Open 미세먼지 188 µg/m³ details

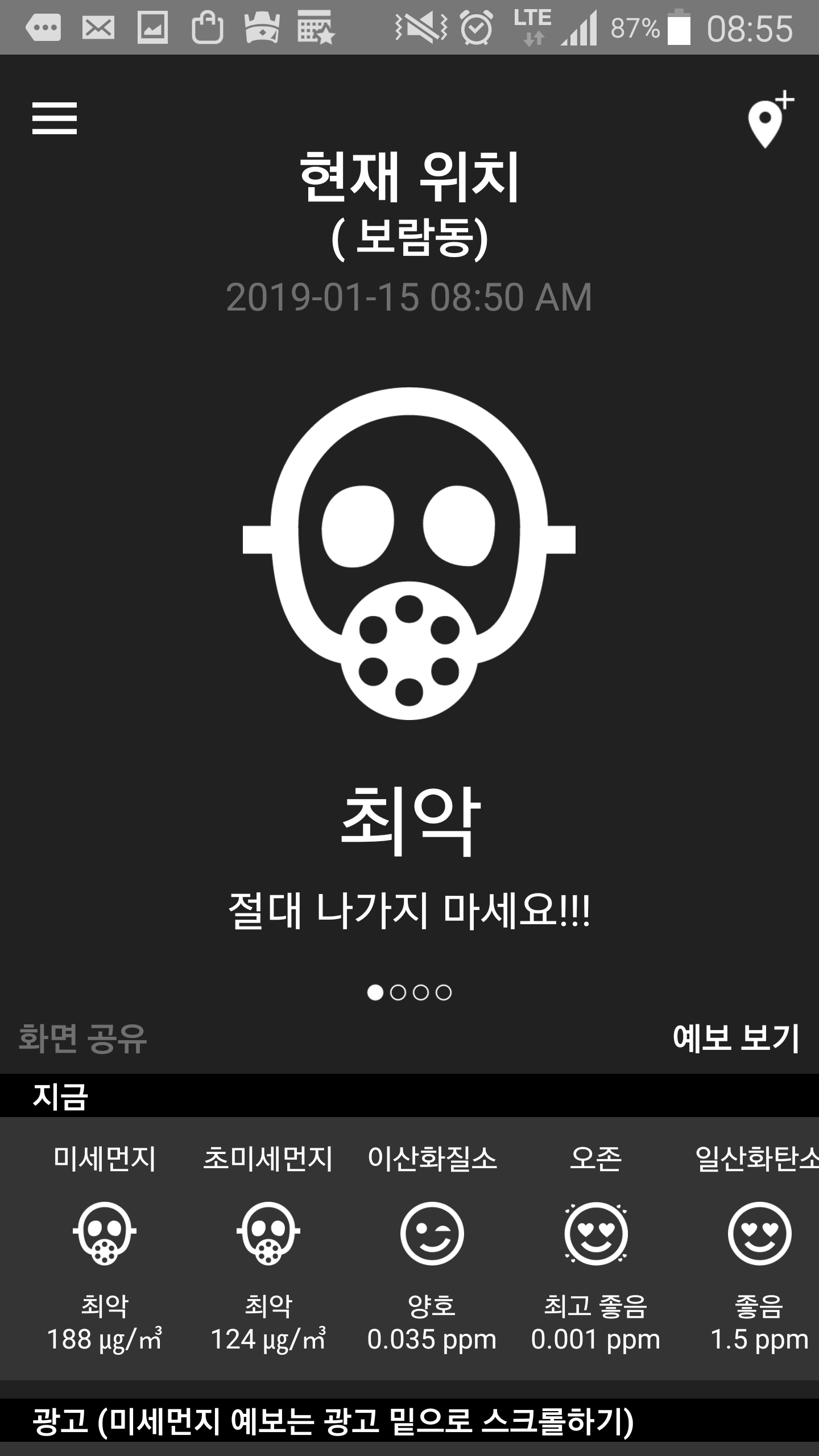[x=105, y=1251]
